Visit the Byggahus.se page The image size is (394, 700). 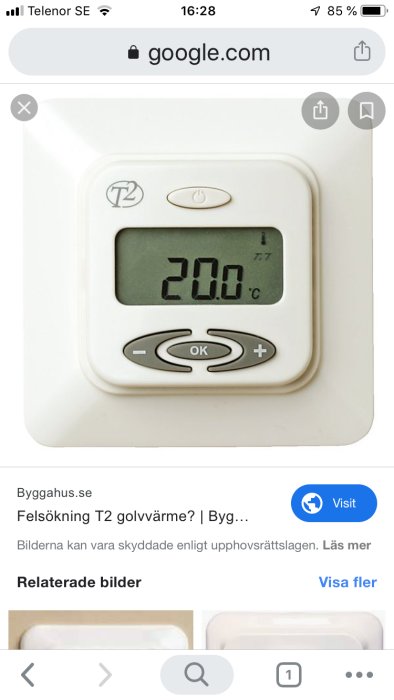[334, 503]
